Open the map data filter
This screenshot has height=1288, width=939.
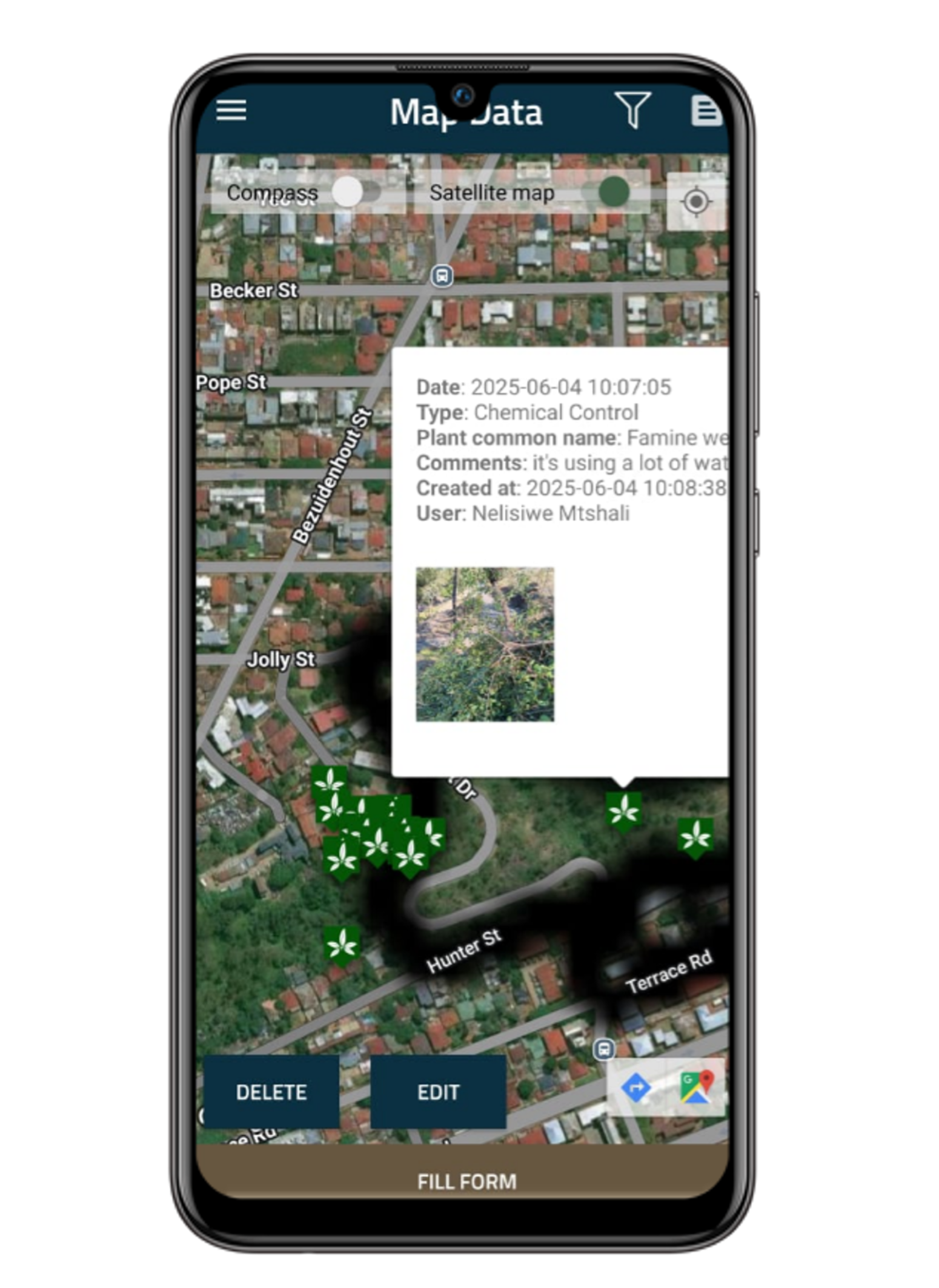632,110
